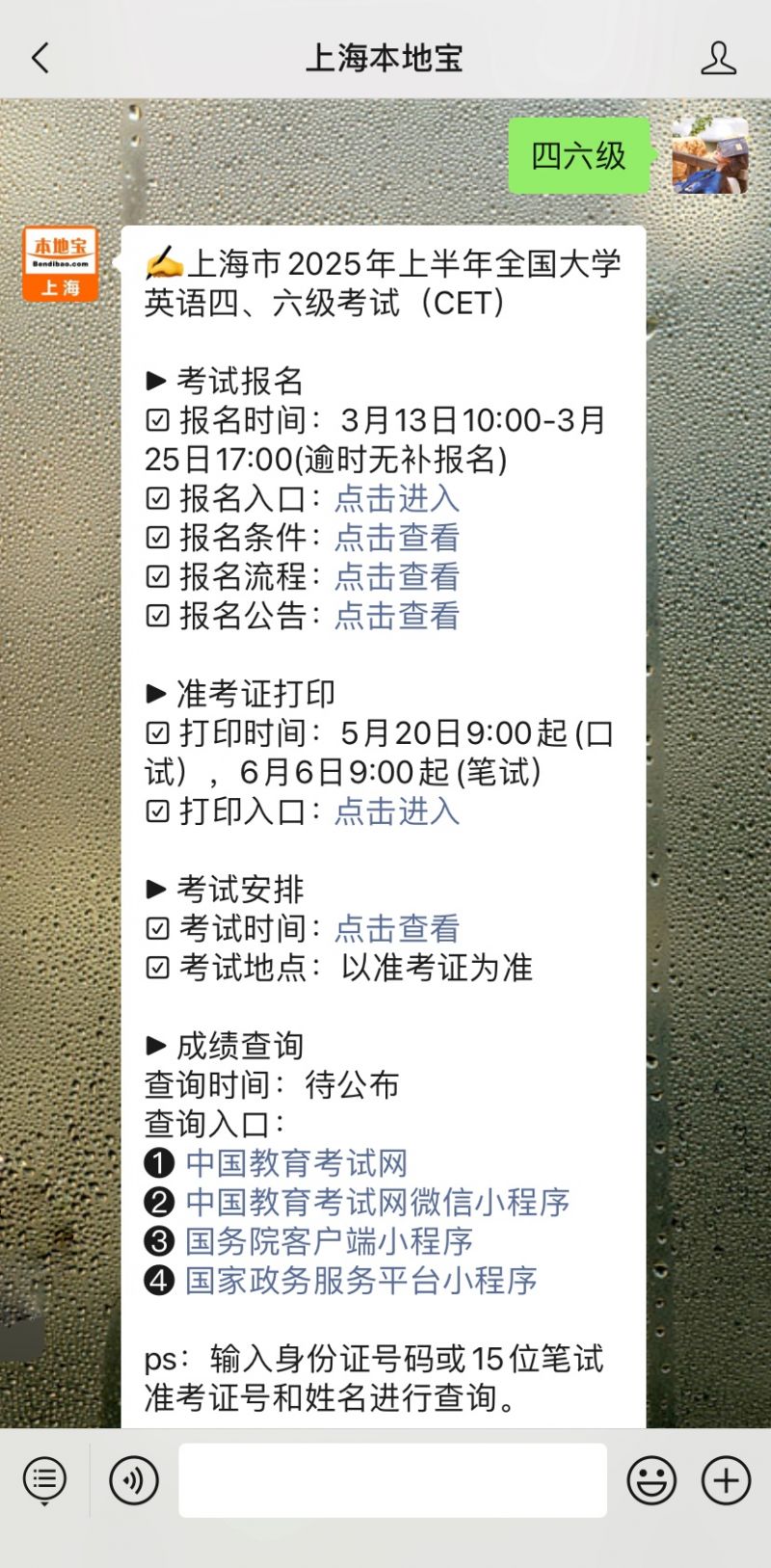The width and height of the screenshot is (771, 1568).
Task: Focus the message text field
Action: [x=392, y=1480]
